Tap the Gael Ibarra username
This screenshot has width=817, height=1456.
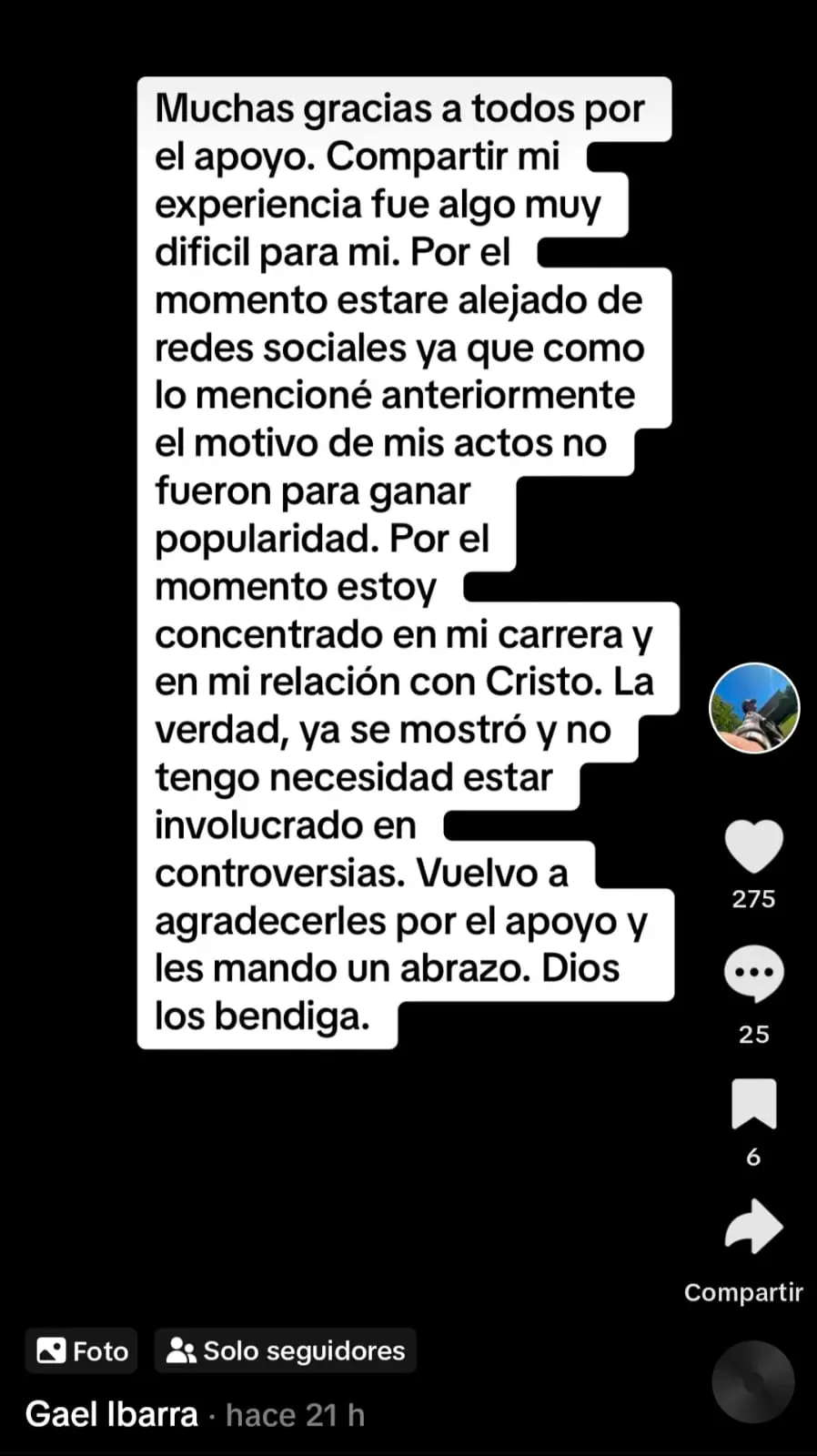(112, 1415)
